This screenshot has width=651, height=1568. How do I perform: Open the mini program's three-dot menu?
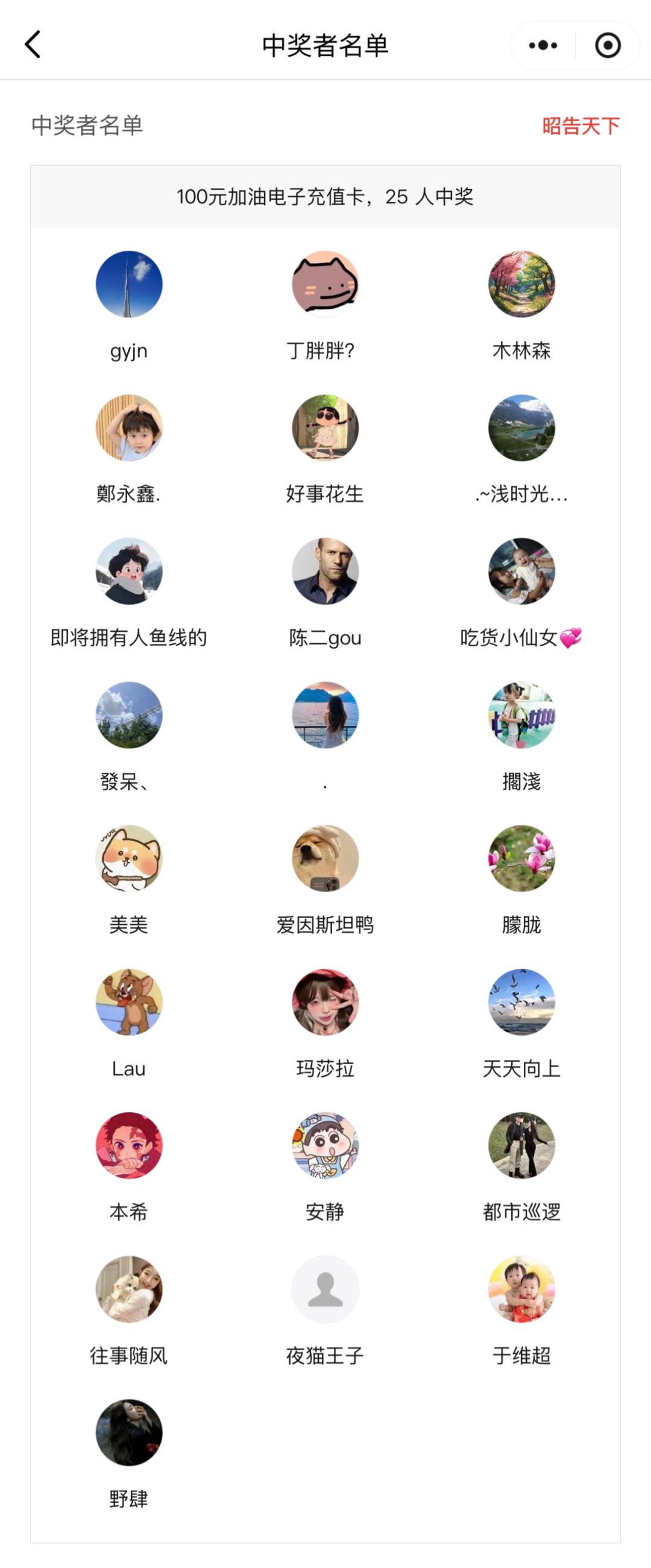[x=542, y=45]
